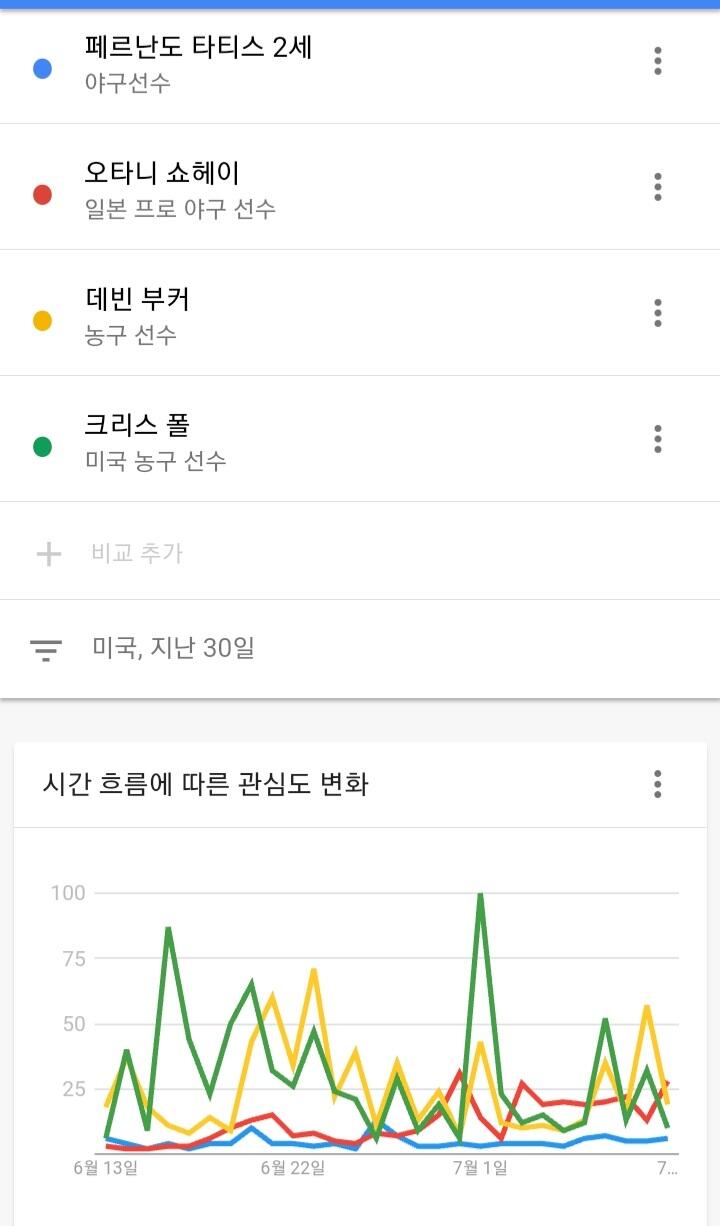The width and height of the screenshot is (720, 1226).
Task: Open the 미국, 지난 30일 filter settings
Action: coord(172,649)
